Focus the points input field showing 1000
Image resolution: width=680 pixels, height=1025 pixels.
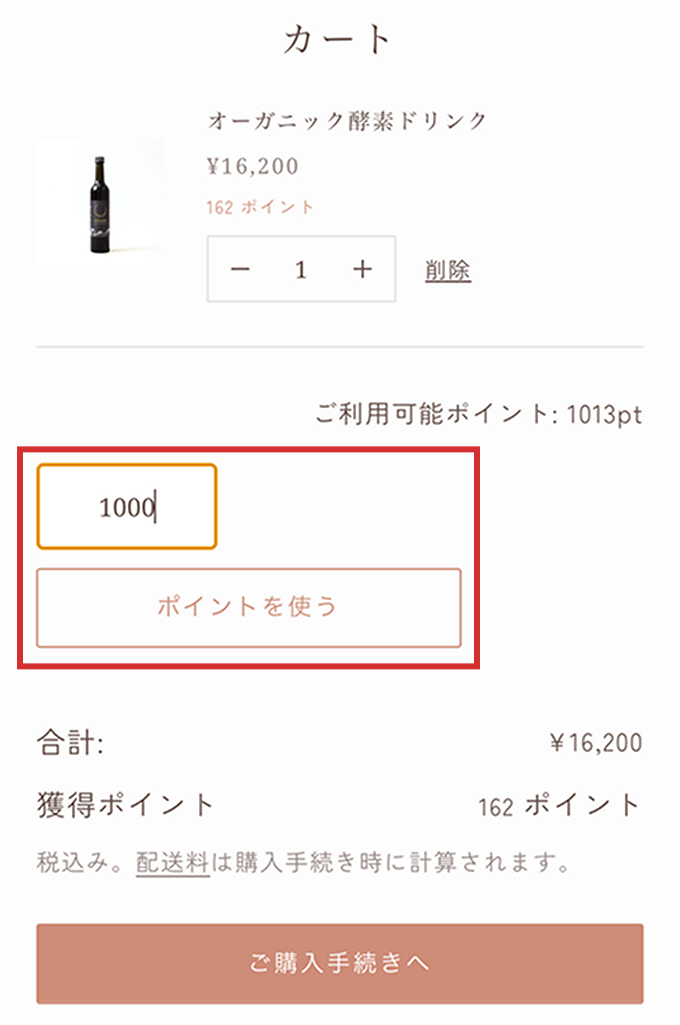pyautogui.click(x=127, y=506)
